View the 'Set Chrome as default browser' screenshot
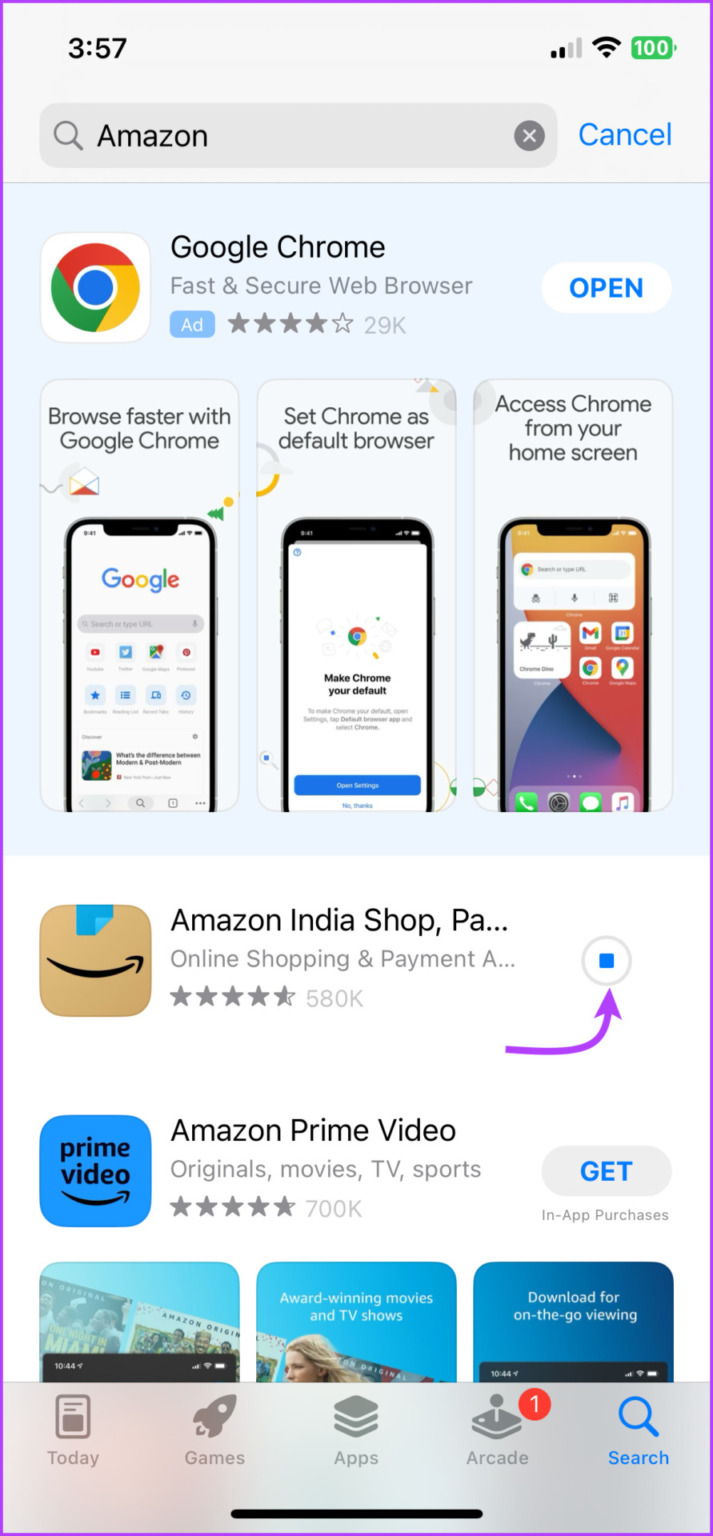The image size is (713, 1536). [x=356, y=595]
